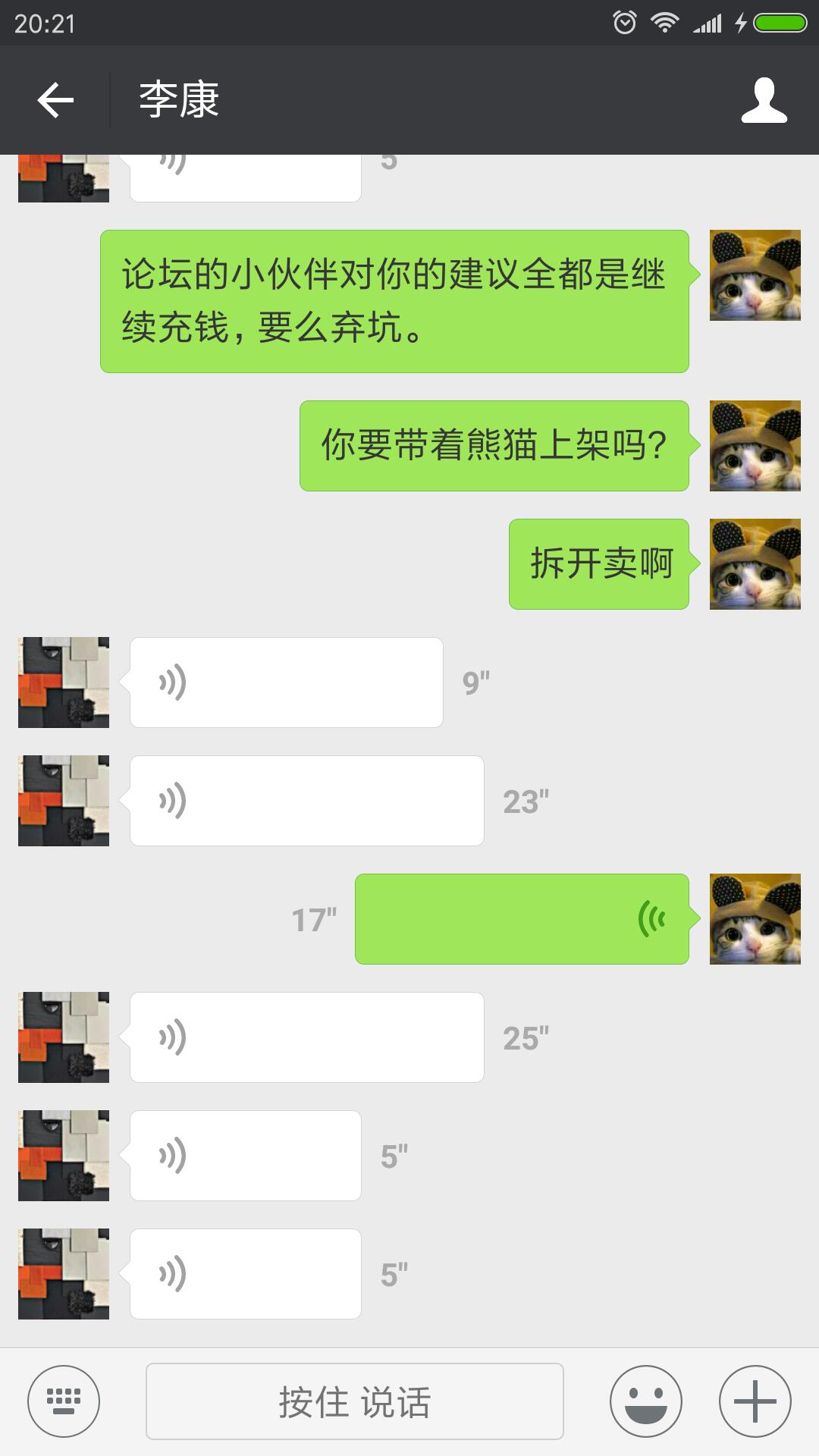Open my cat avatar next to 拆开卖啊

pyautogui.click(x=755, y=564)
